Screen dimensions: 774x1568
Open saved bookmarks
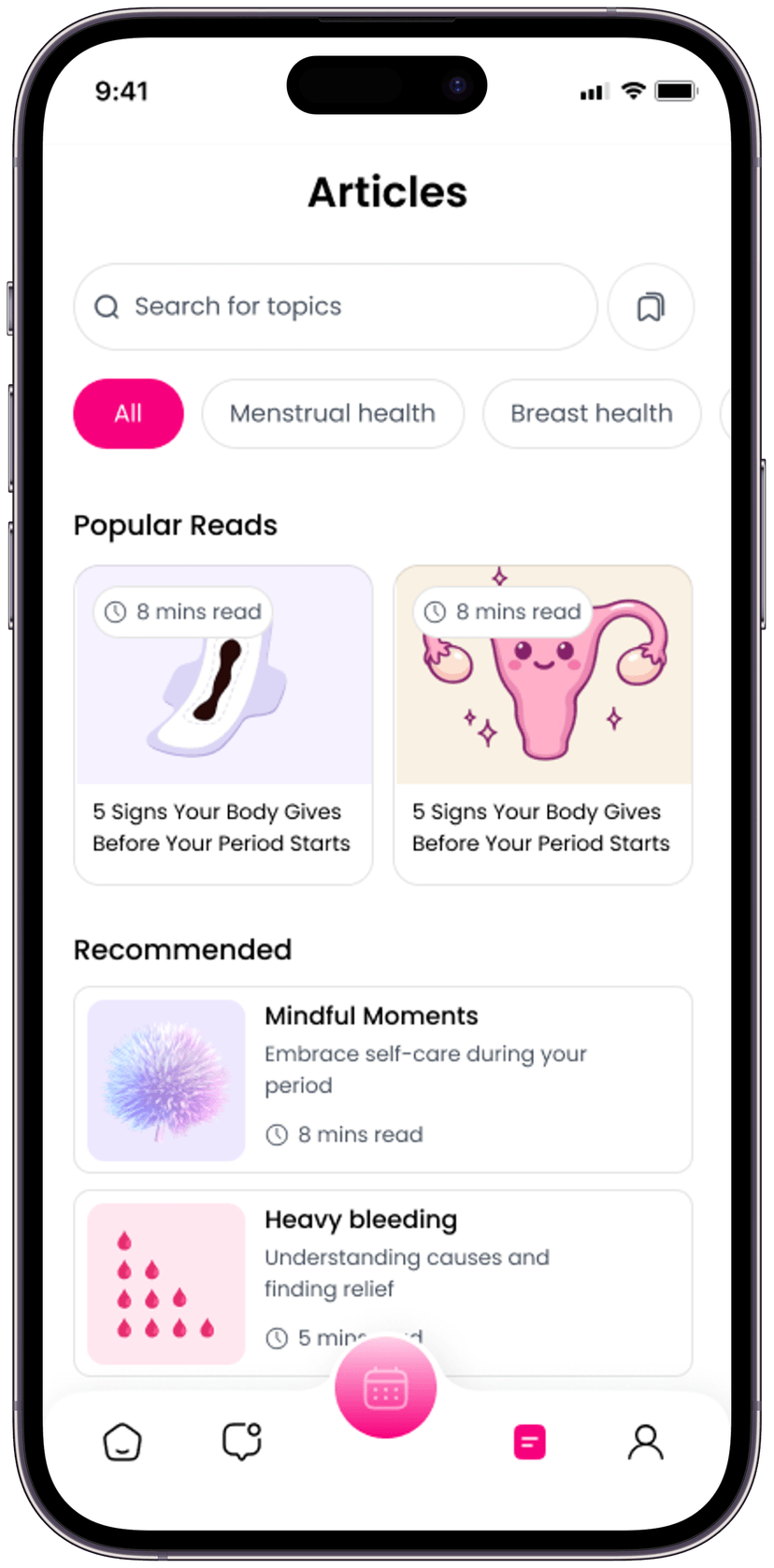651,307
